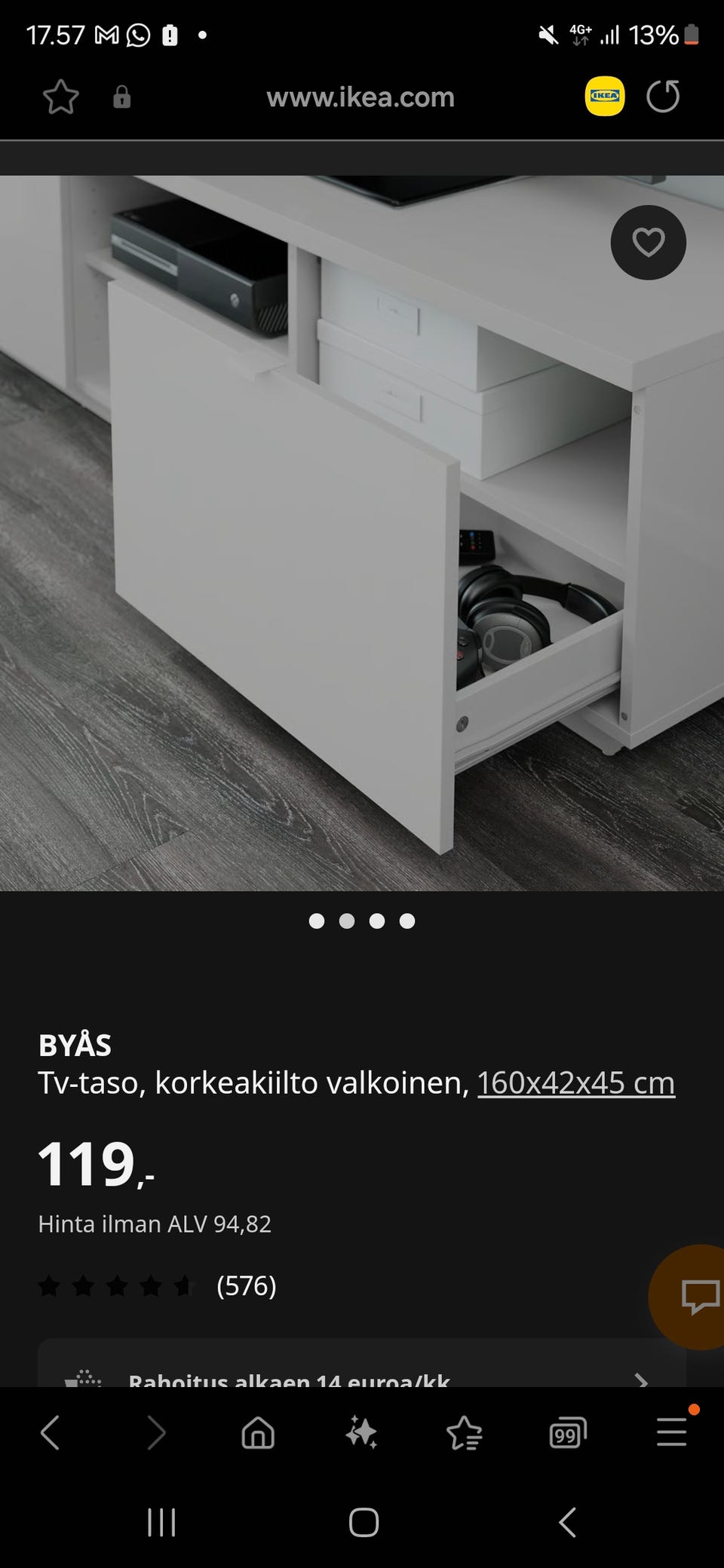Open recent apps from the navigation bar
The image size is (724, 1568).
[161, 1522]
